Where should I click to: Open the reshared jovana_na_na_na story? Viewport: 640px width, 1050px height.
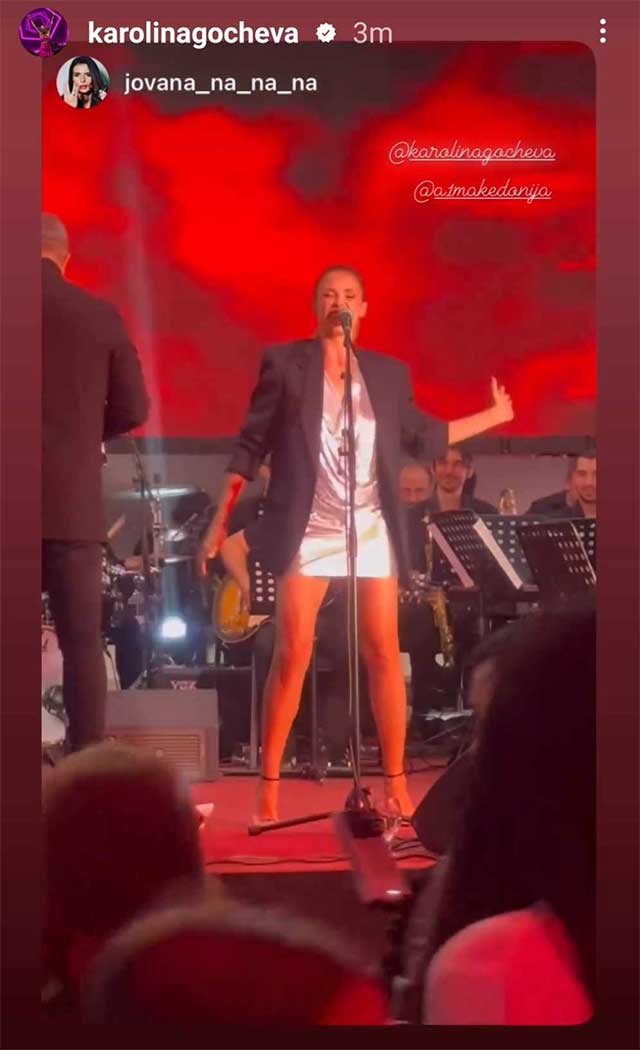coord(220,83)
